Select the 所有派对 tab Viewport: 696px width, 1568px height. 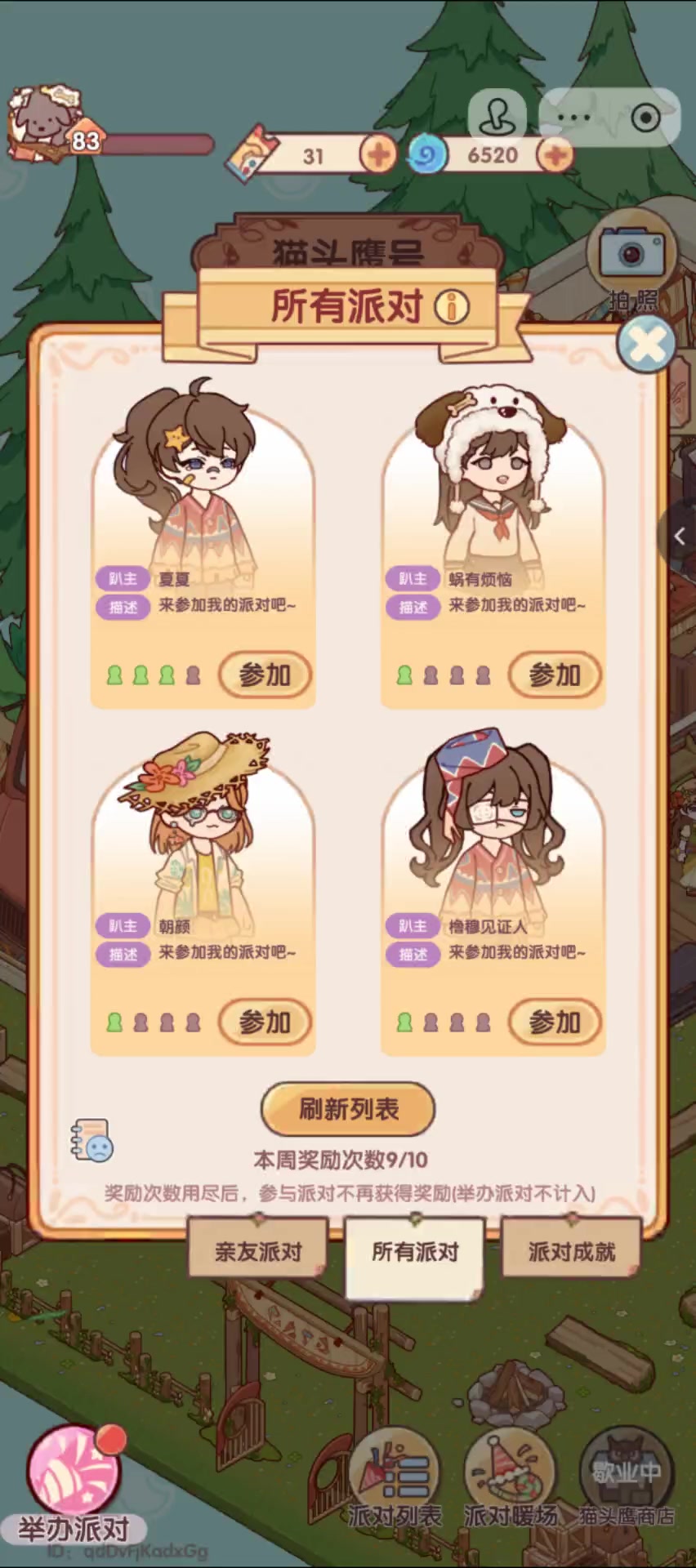(415, 1253)
